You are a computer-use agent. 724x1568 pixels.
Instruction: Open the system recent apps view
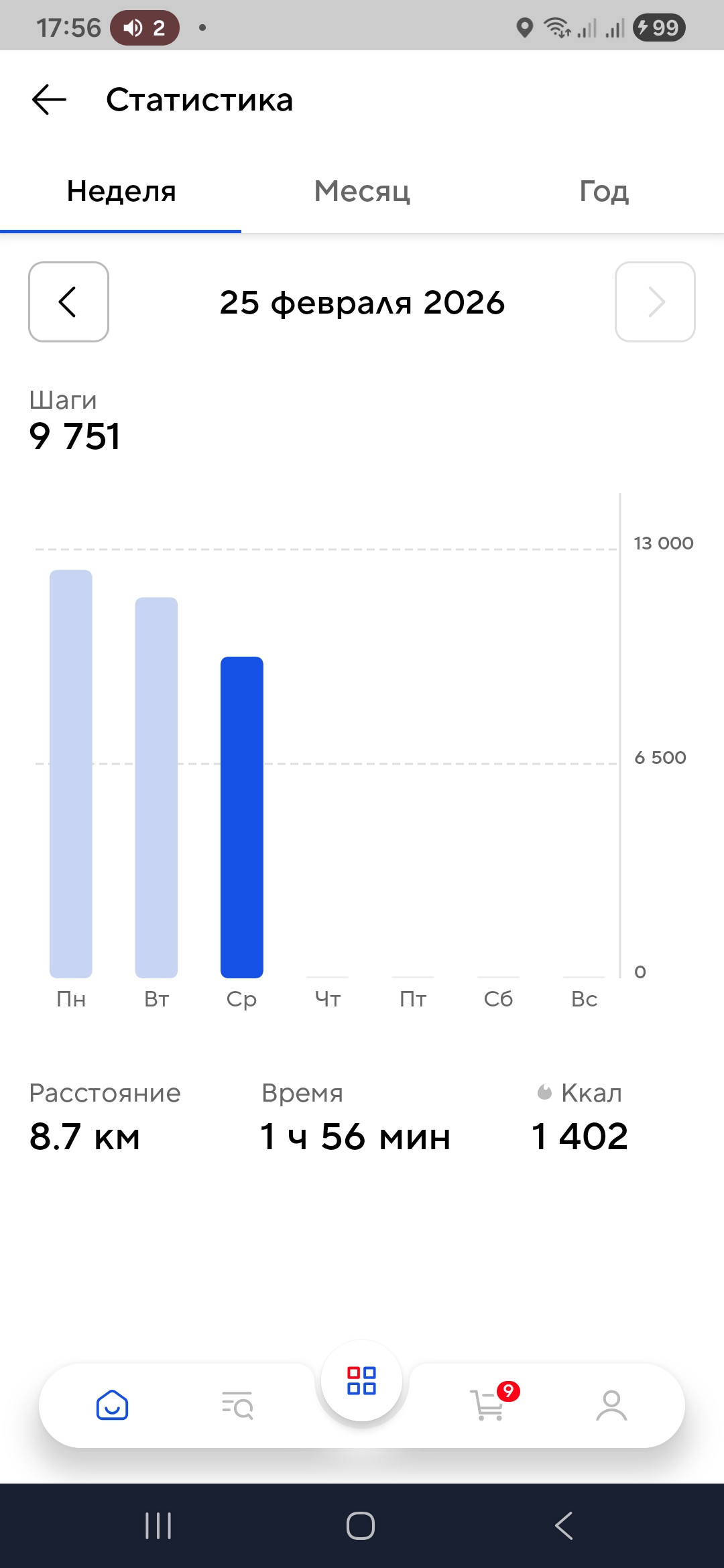[x=158, y=1526]
